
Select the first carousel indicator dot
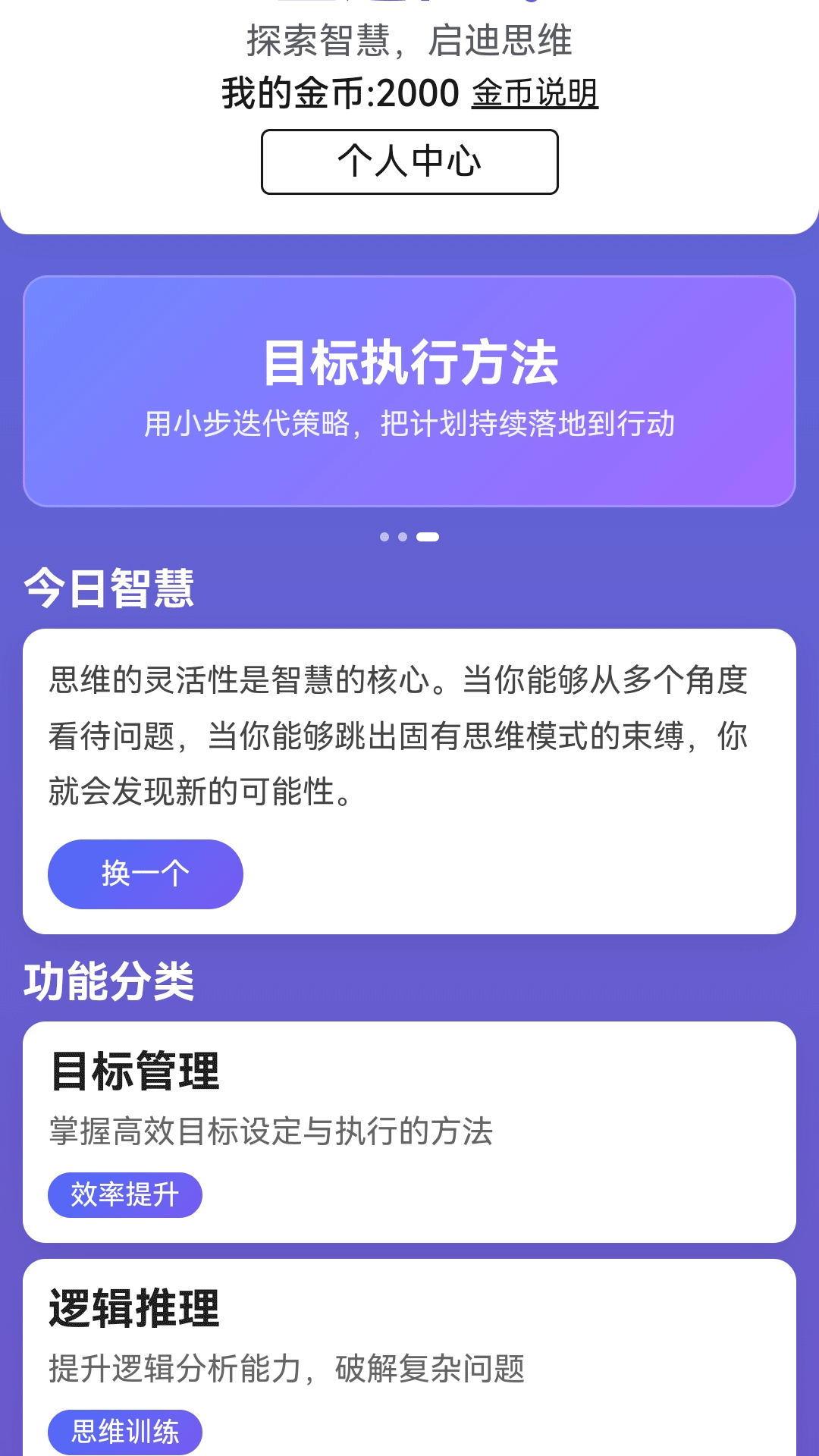tap(385, 536)
